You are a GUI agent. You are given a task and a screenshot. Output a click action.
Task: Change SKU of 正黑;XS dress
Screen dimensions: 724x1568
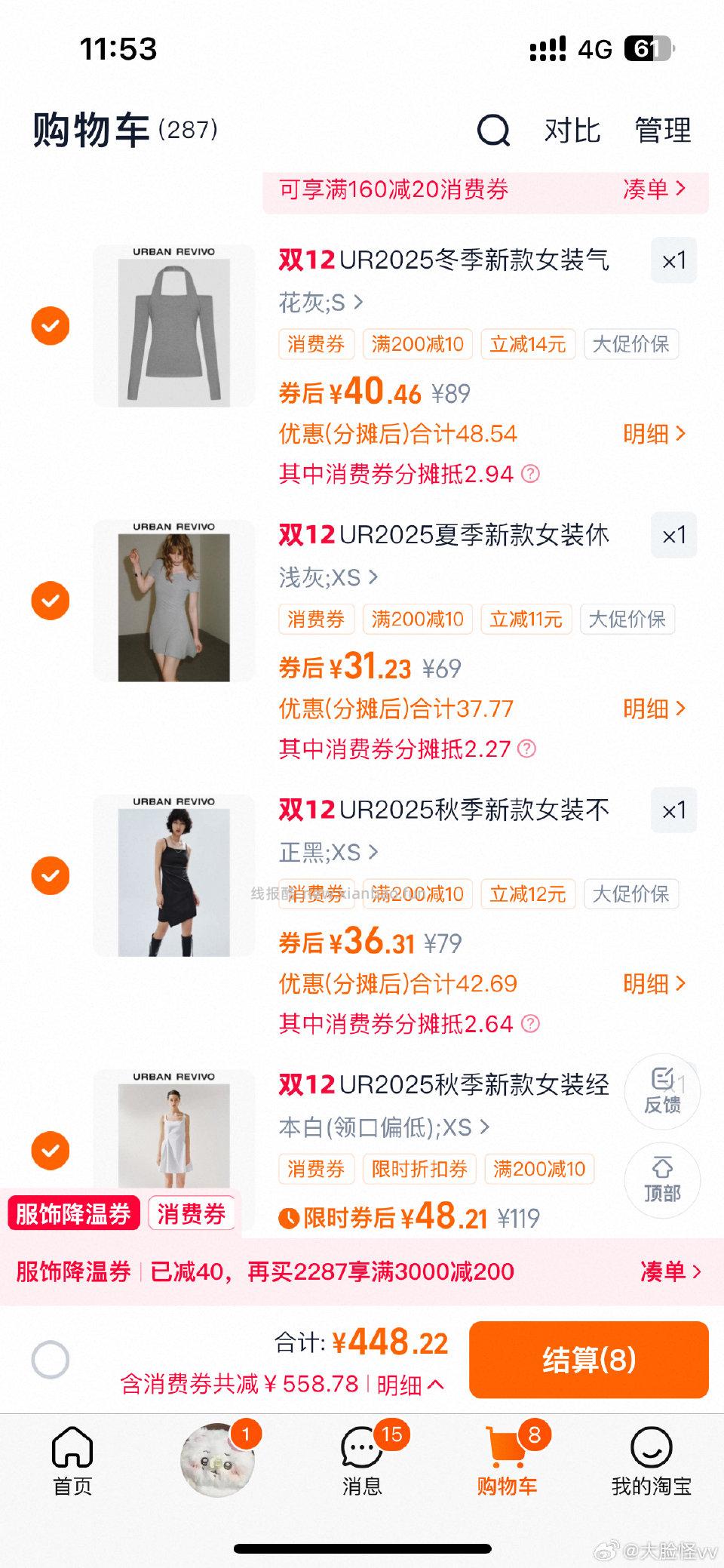(326, 852)
